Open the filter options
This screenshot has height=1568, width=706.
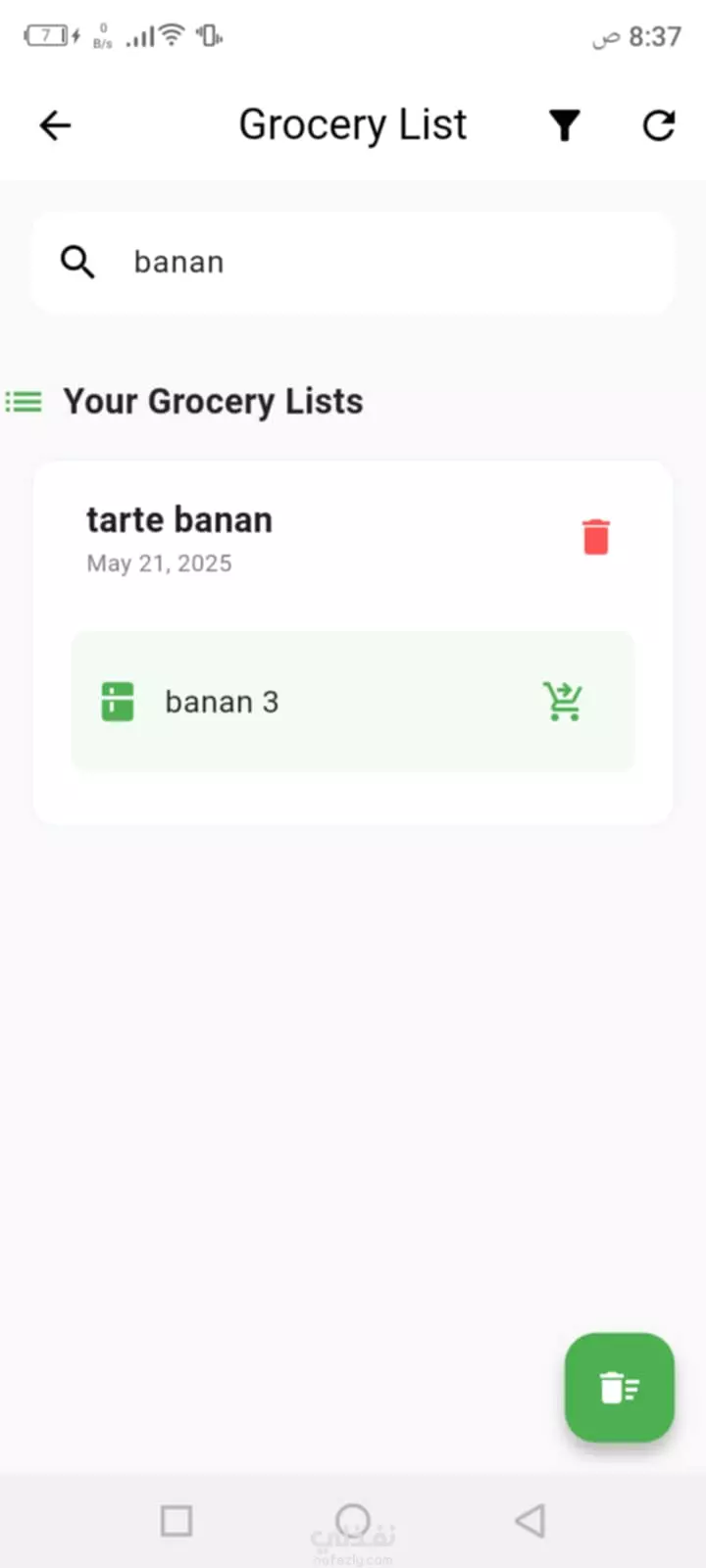[x=565, y=125]
